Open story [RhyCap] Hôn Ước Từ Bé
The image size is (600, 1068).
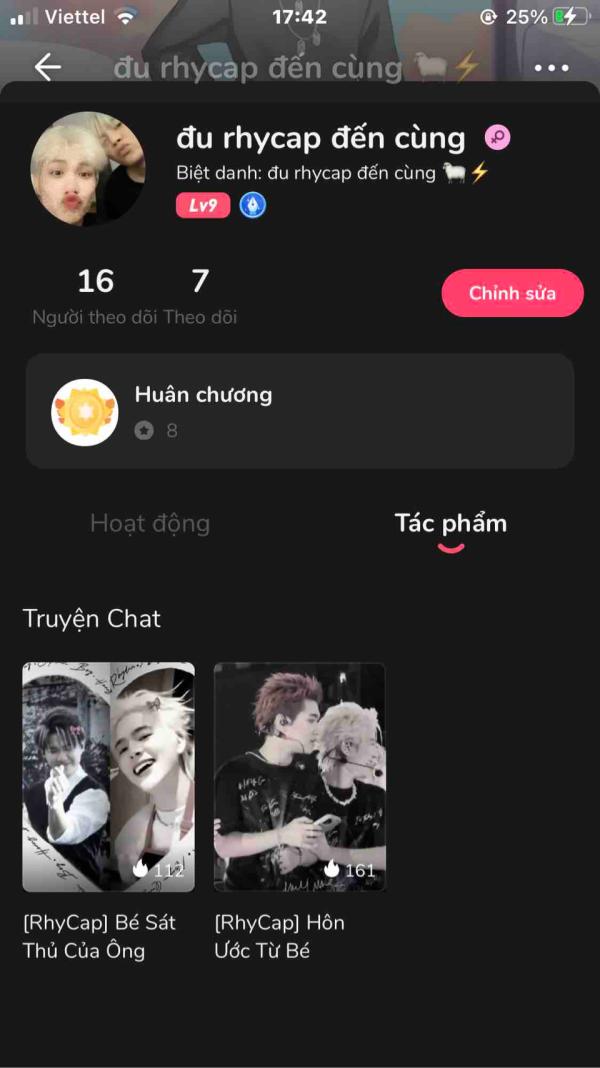(299, 777)
